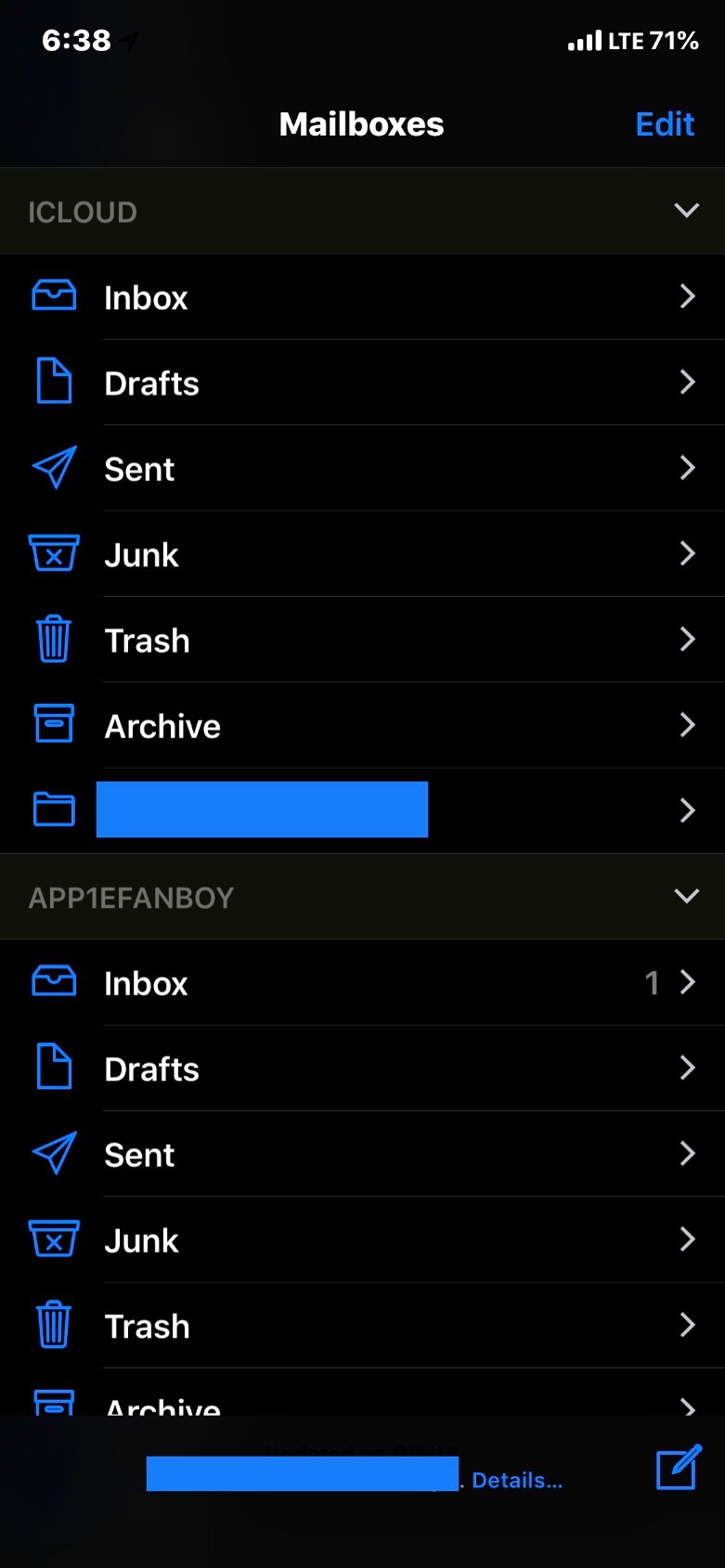Viewport: 725px width, 1568px height.
Task: Collapse the APP1EFANBOY section
Action: [686, 897]
